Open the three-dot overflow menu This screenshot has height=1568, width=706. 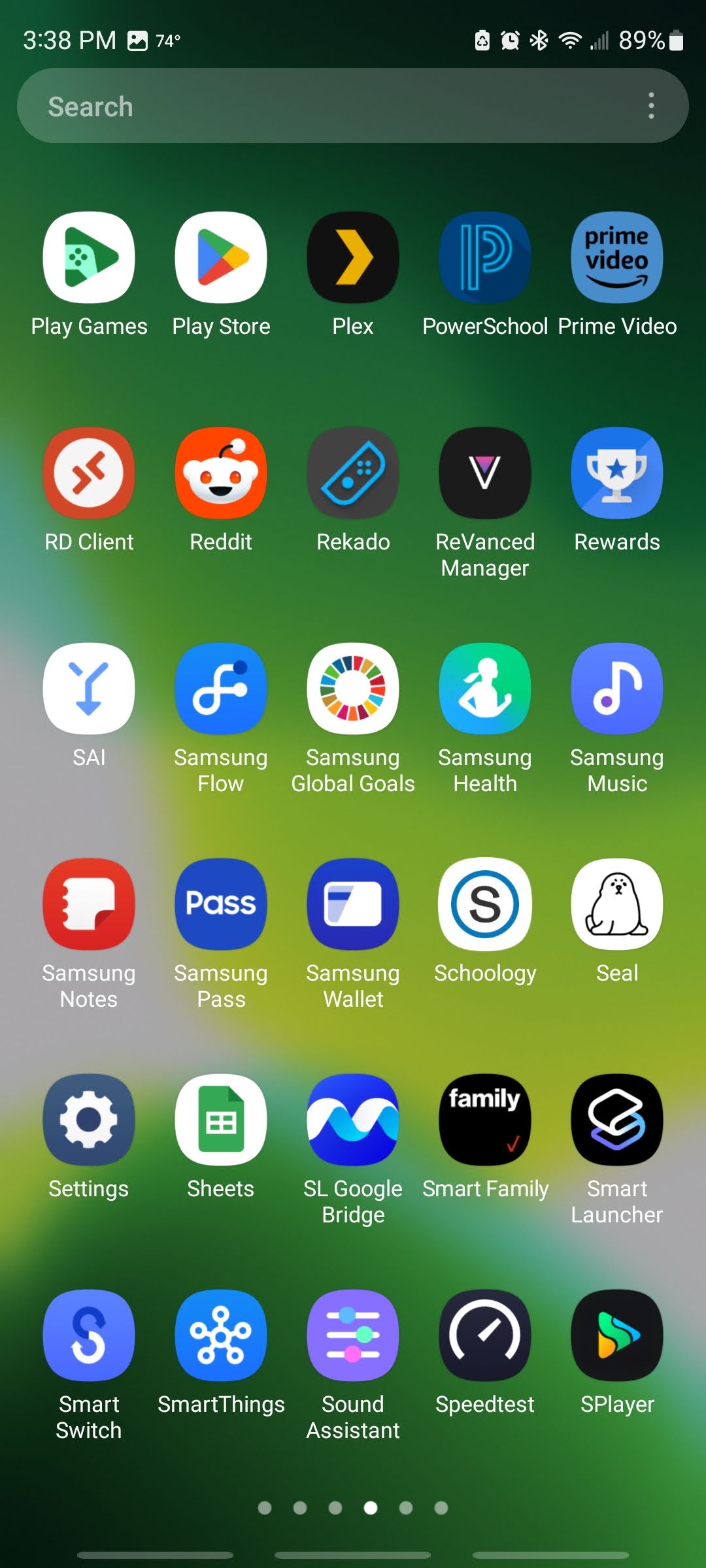(x=651, y=106)
